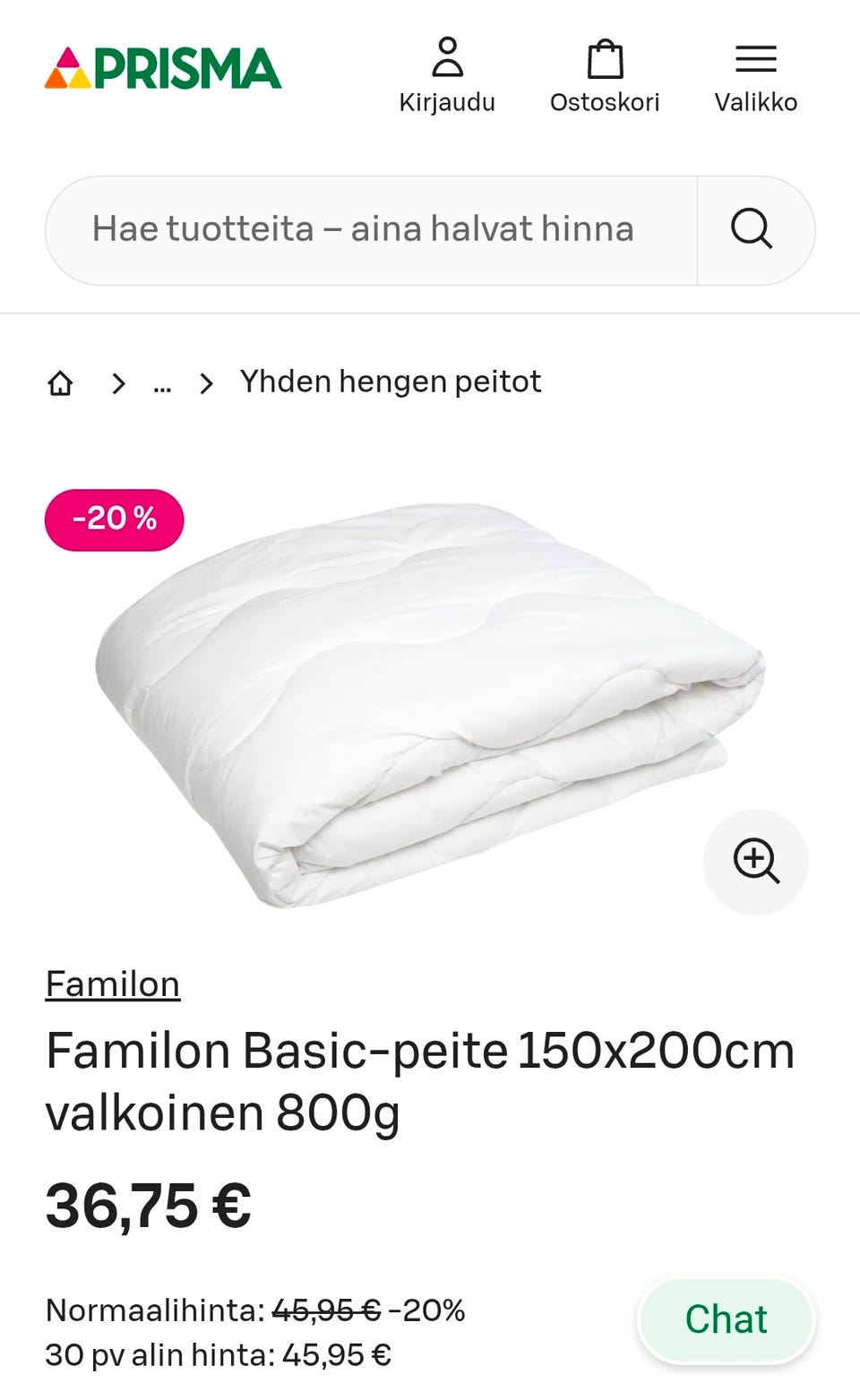Expand the collapsed breadcrumb ellipsis
Viewport: 860px width, 1400px height.
point(162,383)
